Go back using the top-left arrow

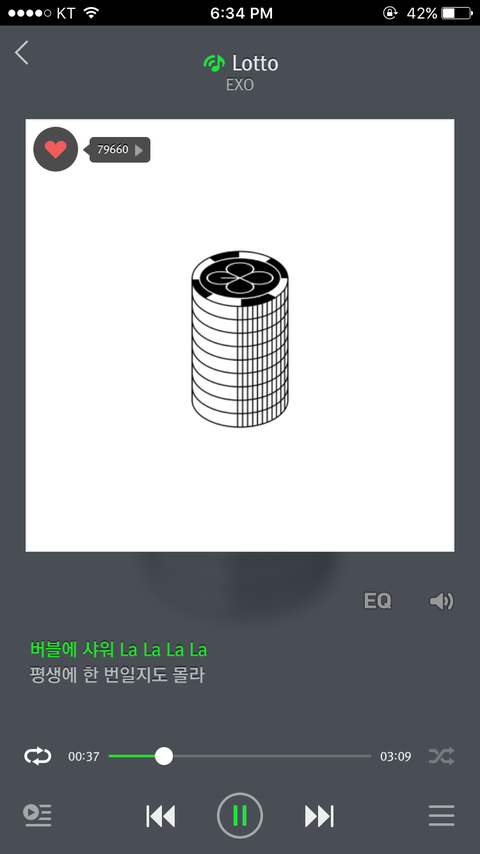[21, 53]
